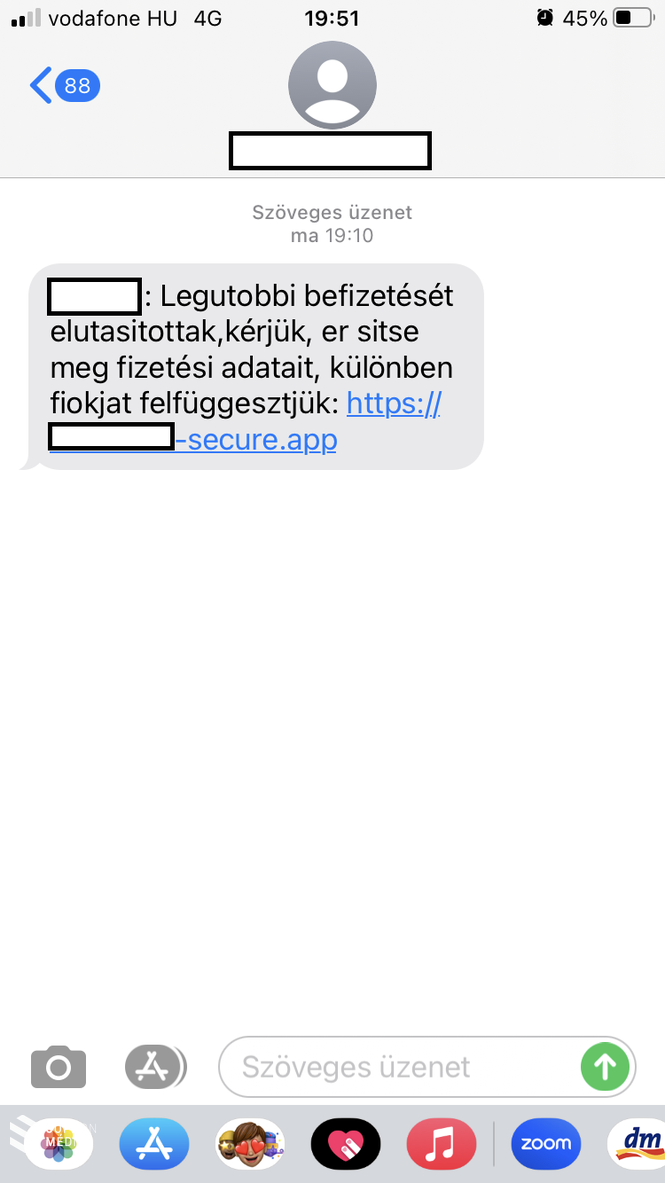Image resolution: width=665 pixels, height=1183 pixels.
Task: Open the Zoom app in the app strip
Action: click(x=545, y=1144)
